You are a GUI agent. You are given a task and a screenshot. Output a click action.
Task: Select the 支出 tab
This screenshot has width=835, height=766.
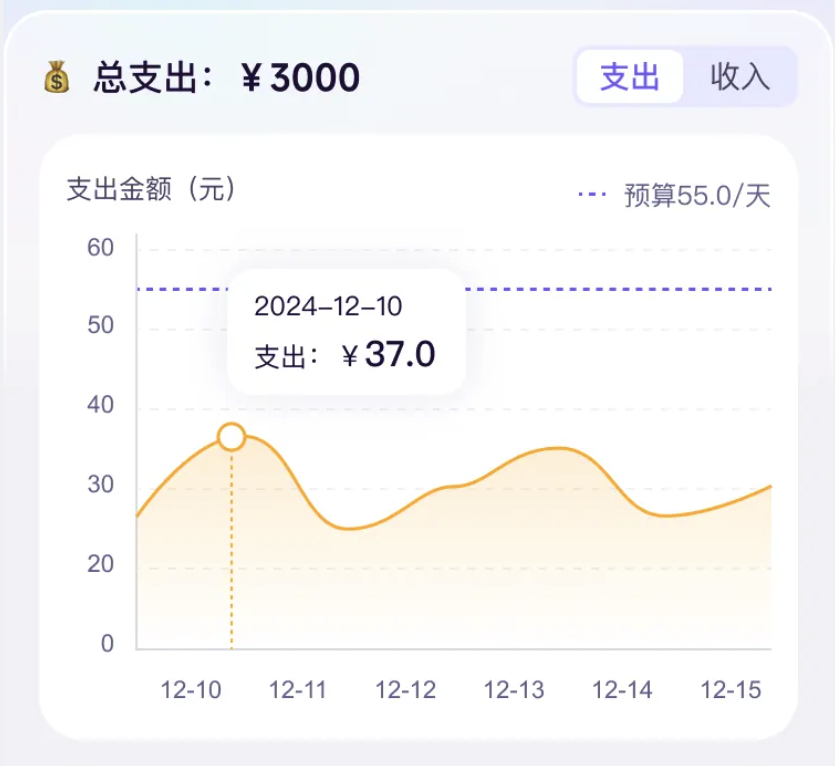coord(630,77)
